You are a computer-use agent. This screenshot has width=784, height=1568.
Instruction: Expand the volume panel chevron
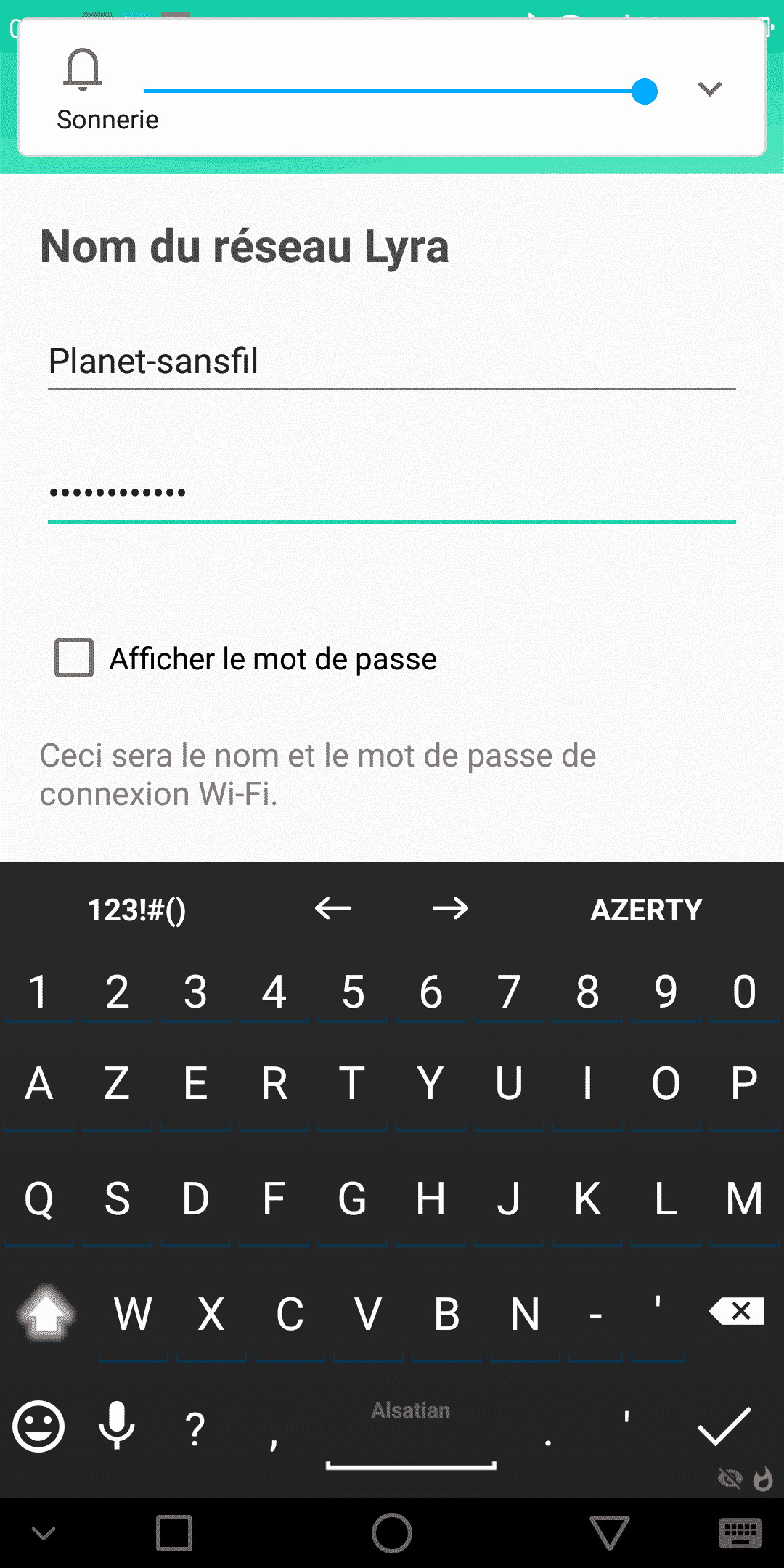point(709,89)
